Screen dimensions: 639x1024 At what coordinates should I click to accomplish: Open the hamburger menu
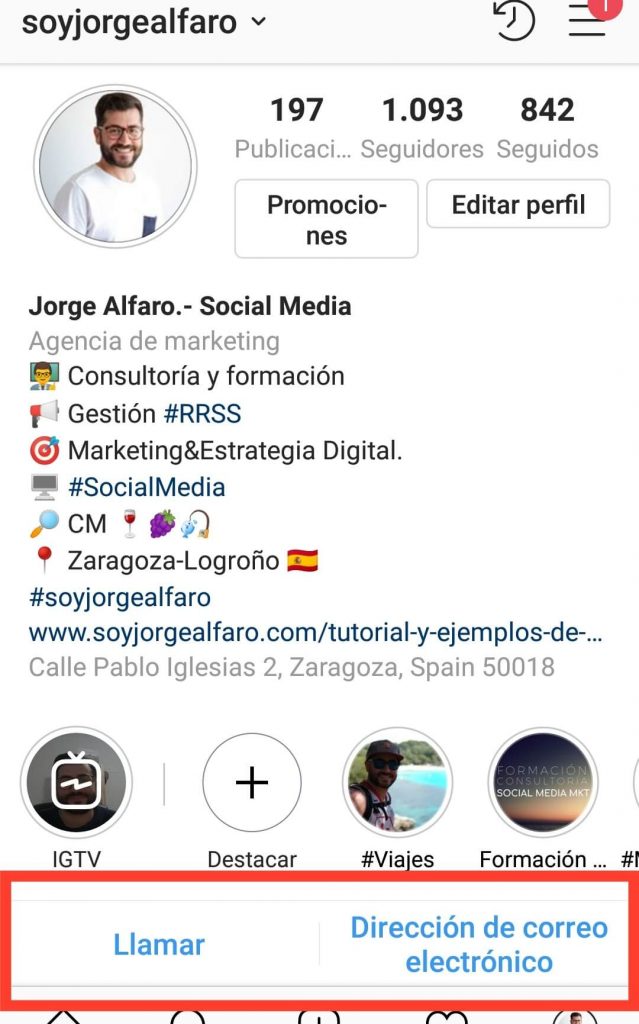[587, 20]
